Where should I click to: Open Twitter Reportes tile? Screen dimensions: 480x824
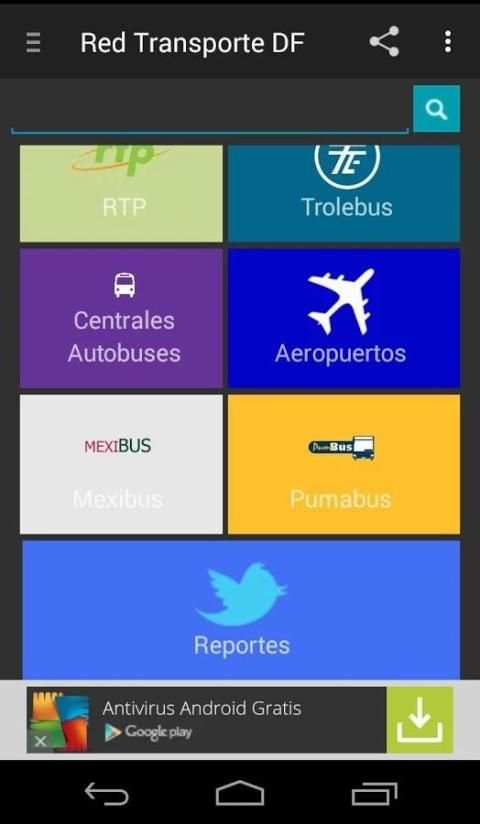pos(241,610)
